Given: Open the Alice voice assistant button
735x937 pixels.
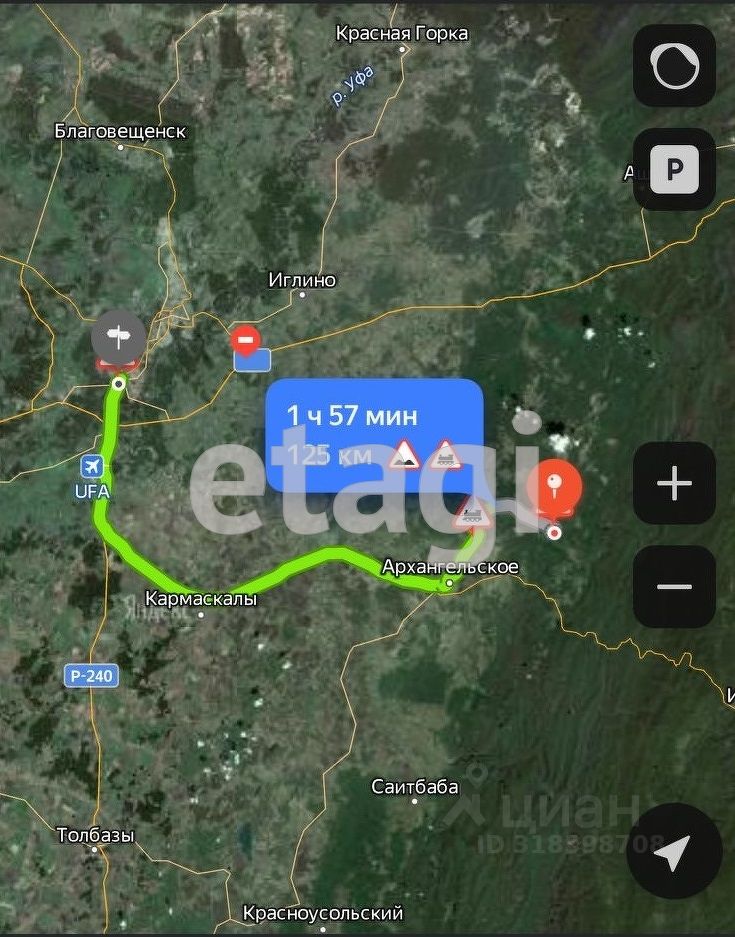Looking at the screenshot, I should point(674,67).
